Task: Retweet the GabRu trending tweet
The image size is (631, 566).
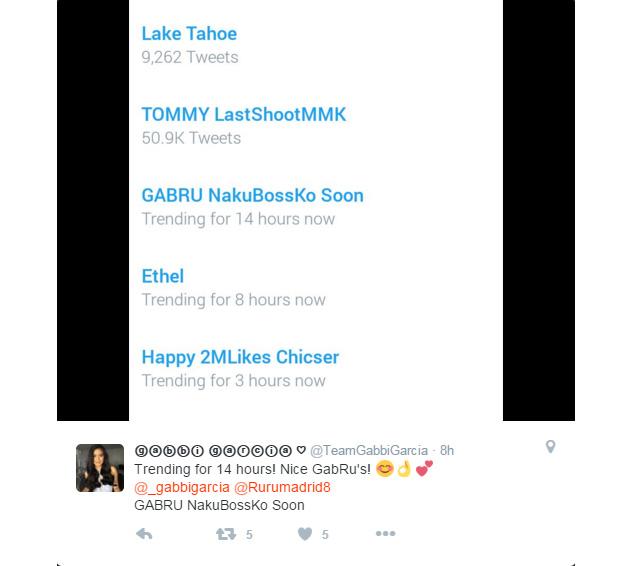Action: point(227,535)
